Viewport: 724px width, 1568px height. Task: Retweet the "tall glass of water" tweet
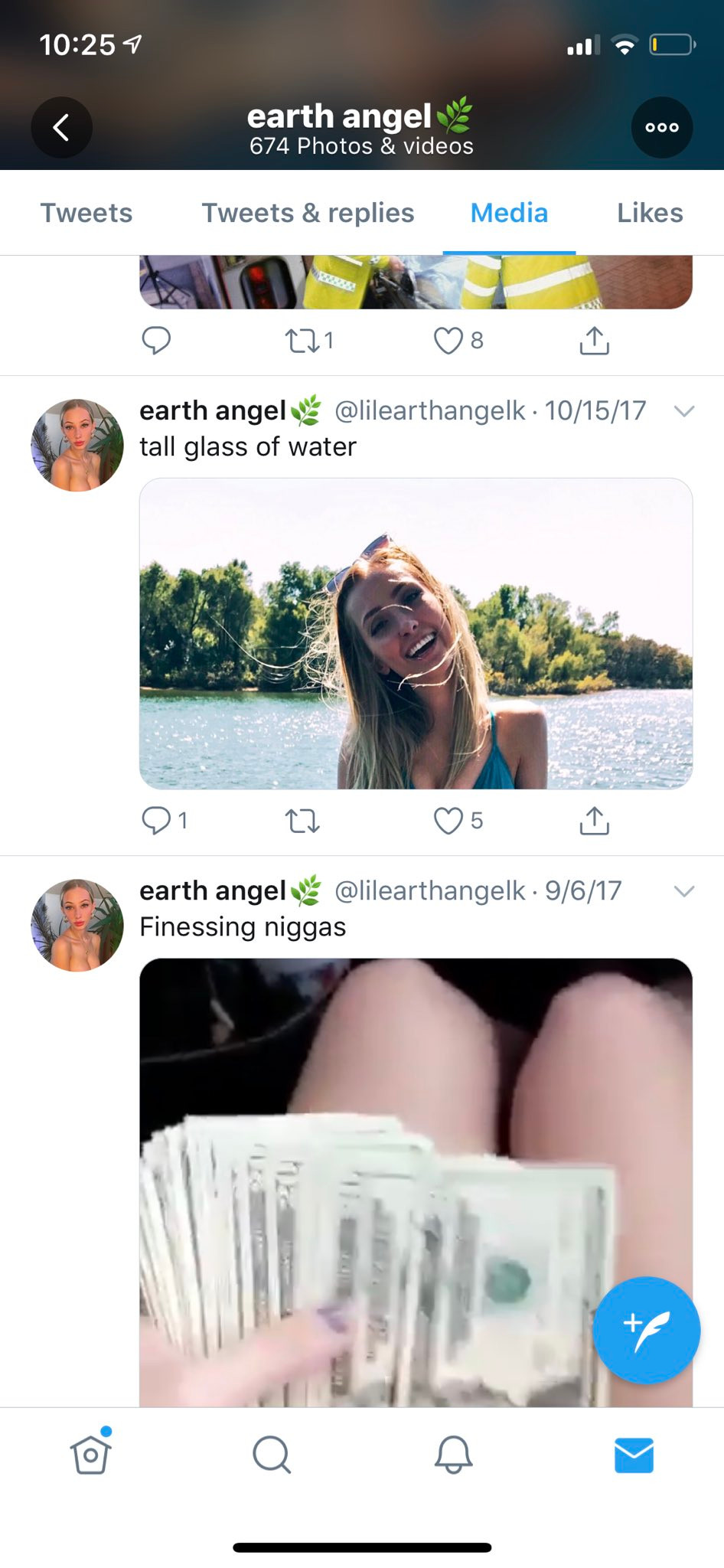point(302,822)
